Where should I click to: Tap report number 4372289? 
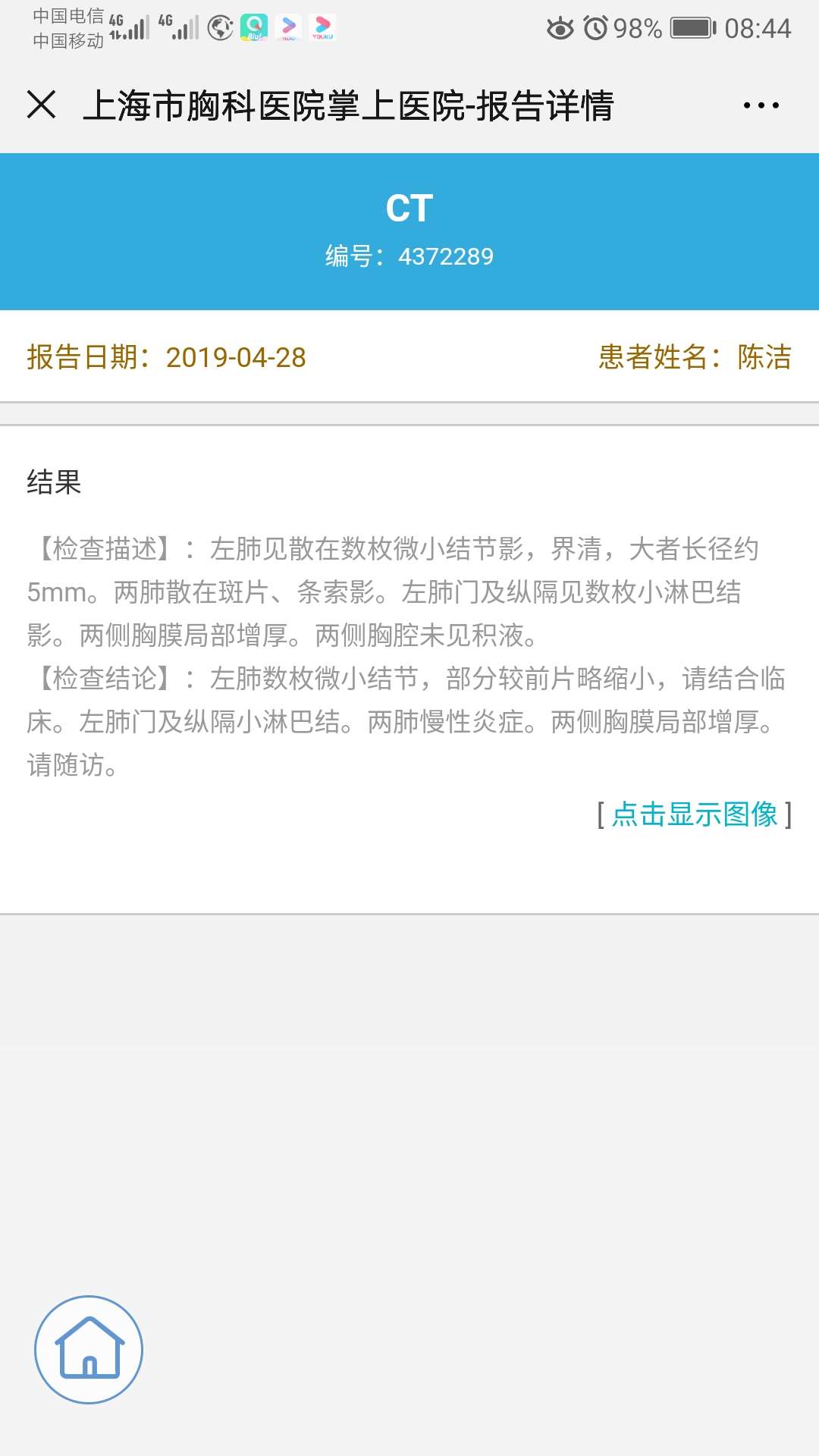click(x=446, y=256)
